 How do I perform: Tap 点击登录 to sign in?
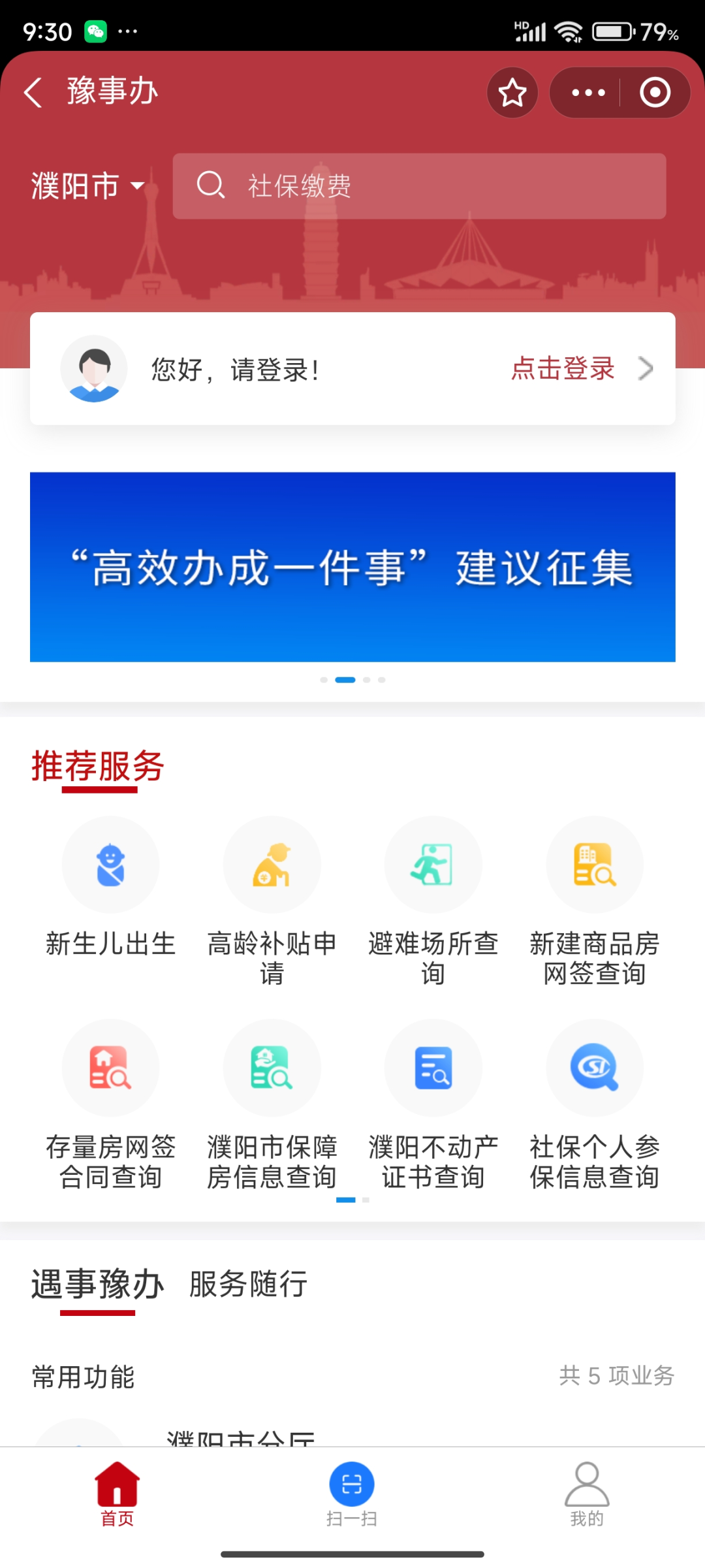click(x=563, y=368)
